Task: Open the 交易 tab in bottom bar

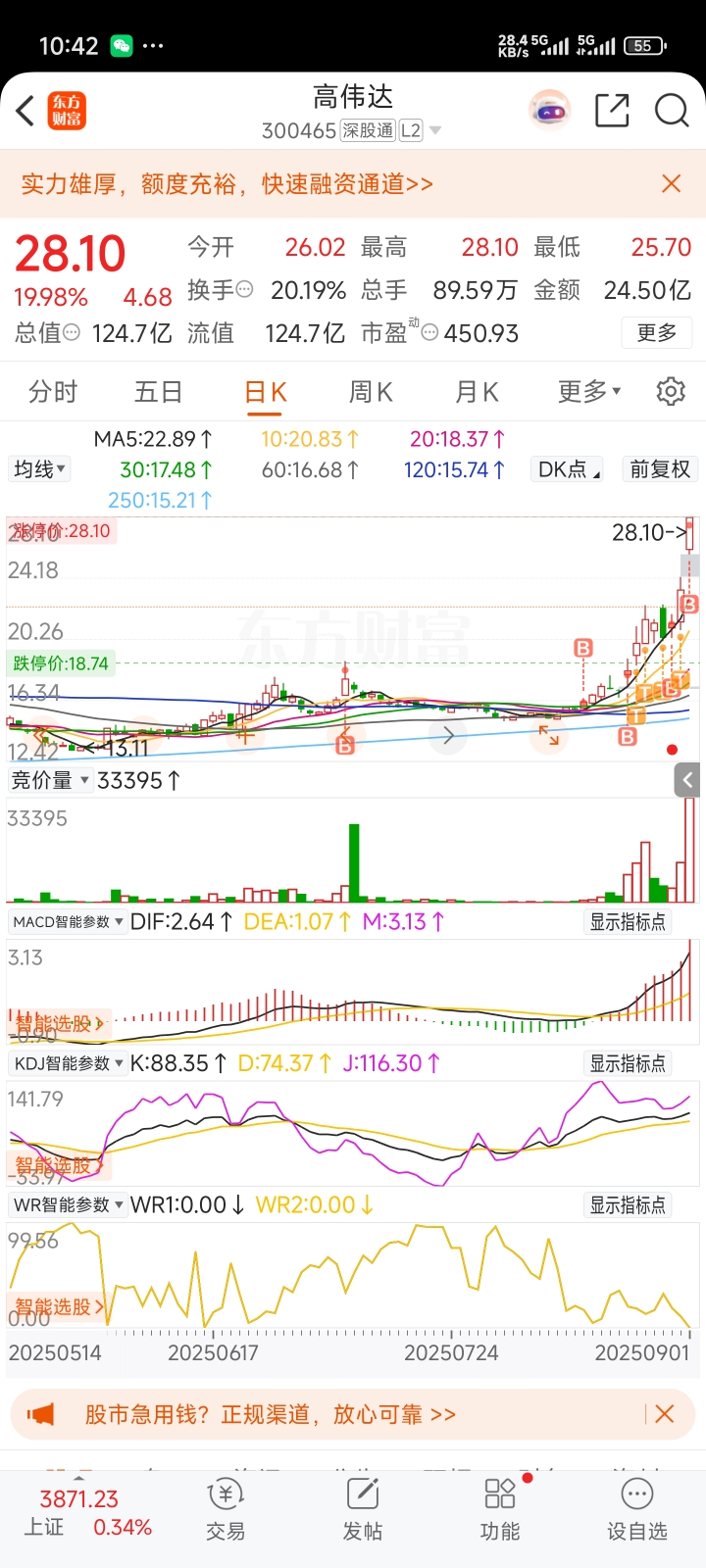Action: tap(226, 1509)
